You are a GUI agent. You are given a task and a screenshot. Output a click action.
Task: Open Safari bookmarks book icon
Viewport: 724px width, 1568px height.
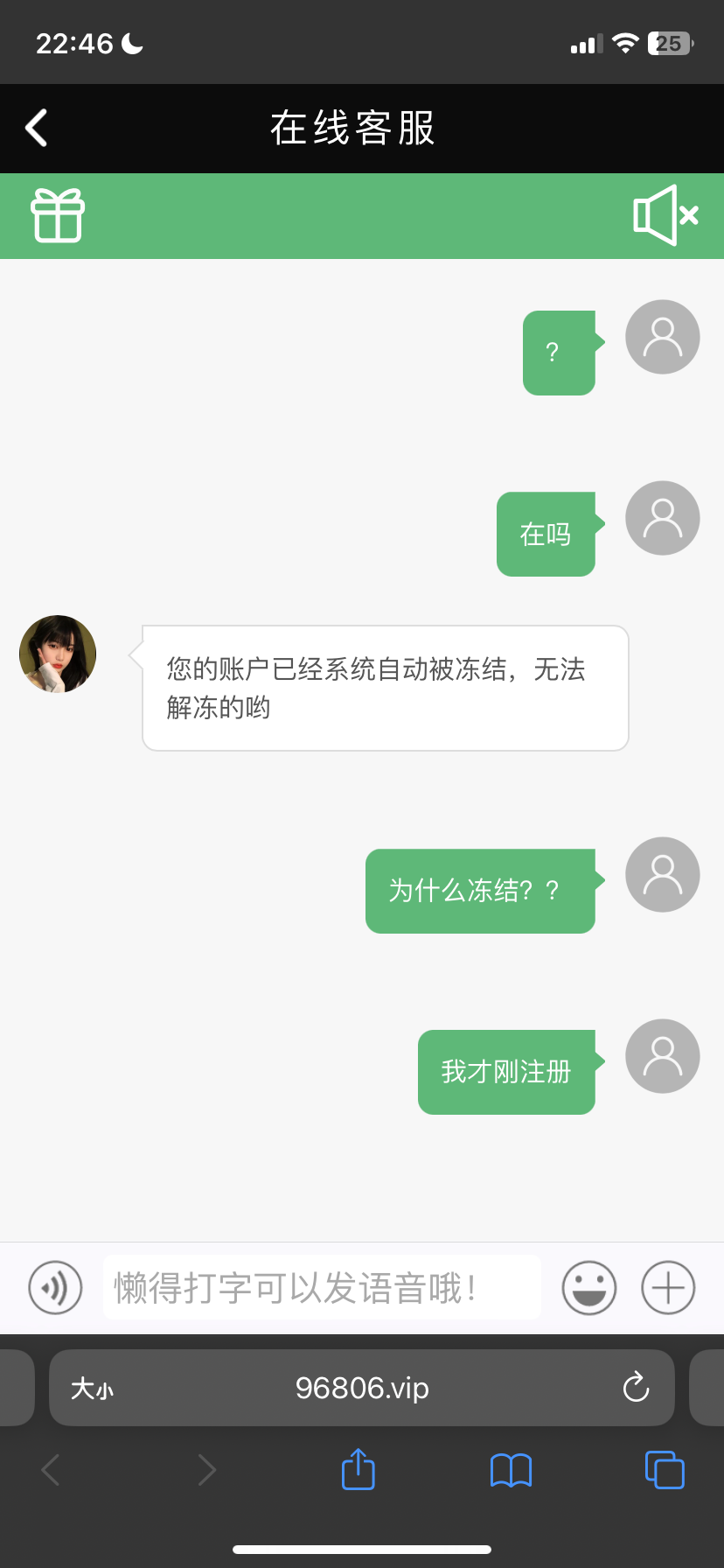click(x=512, y=1470)
